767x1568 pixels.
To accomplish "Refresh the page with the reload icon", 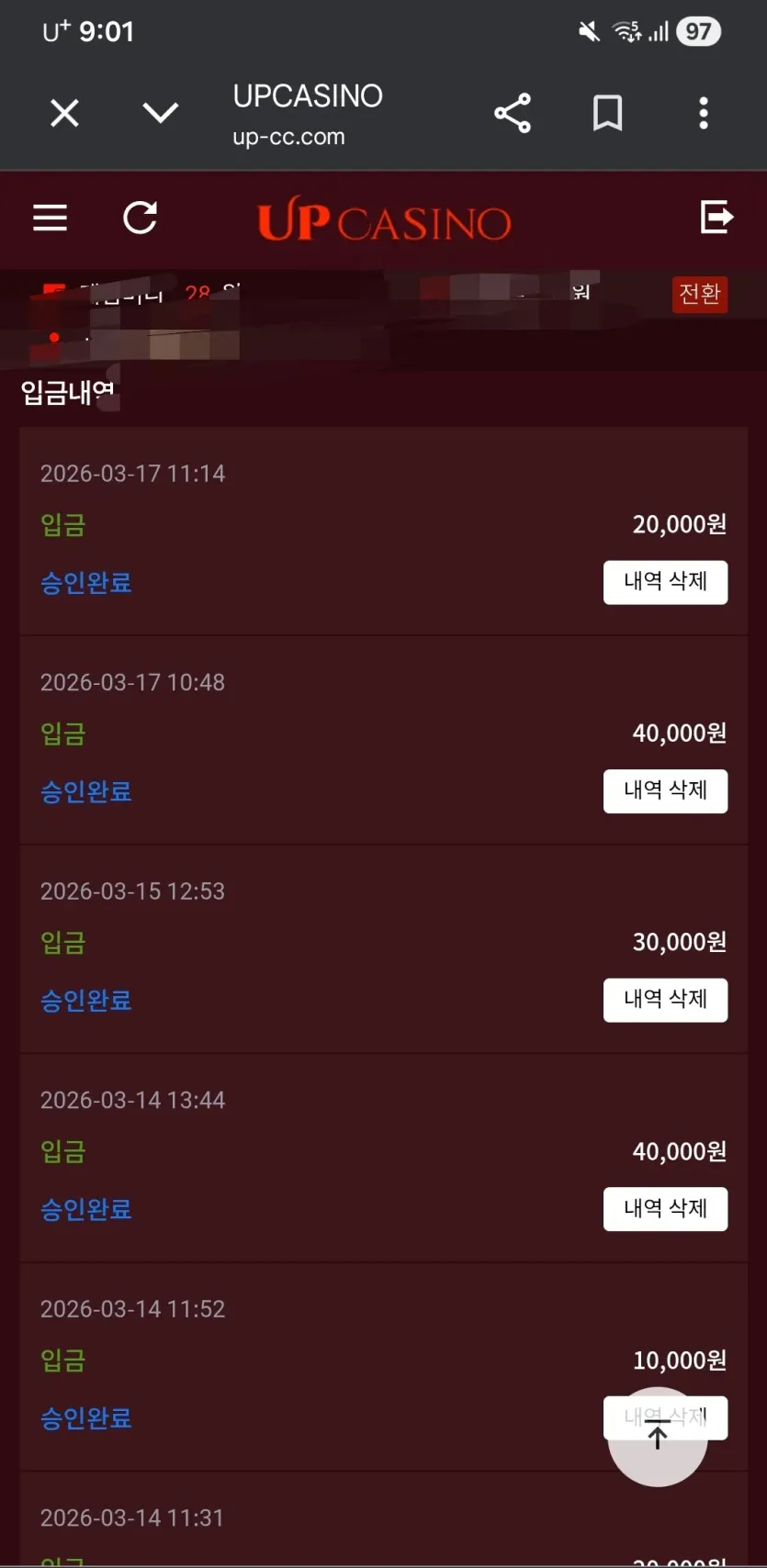I will click(141, 218).
